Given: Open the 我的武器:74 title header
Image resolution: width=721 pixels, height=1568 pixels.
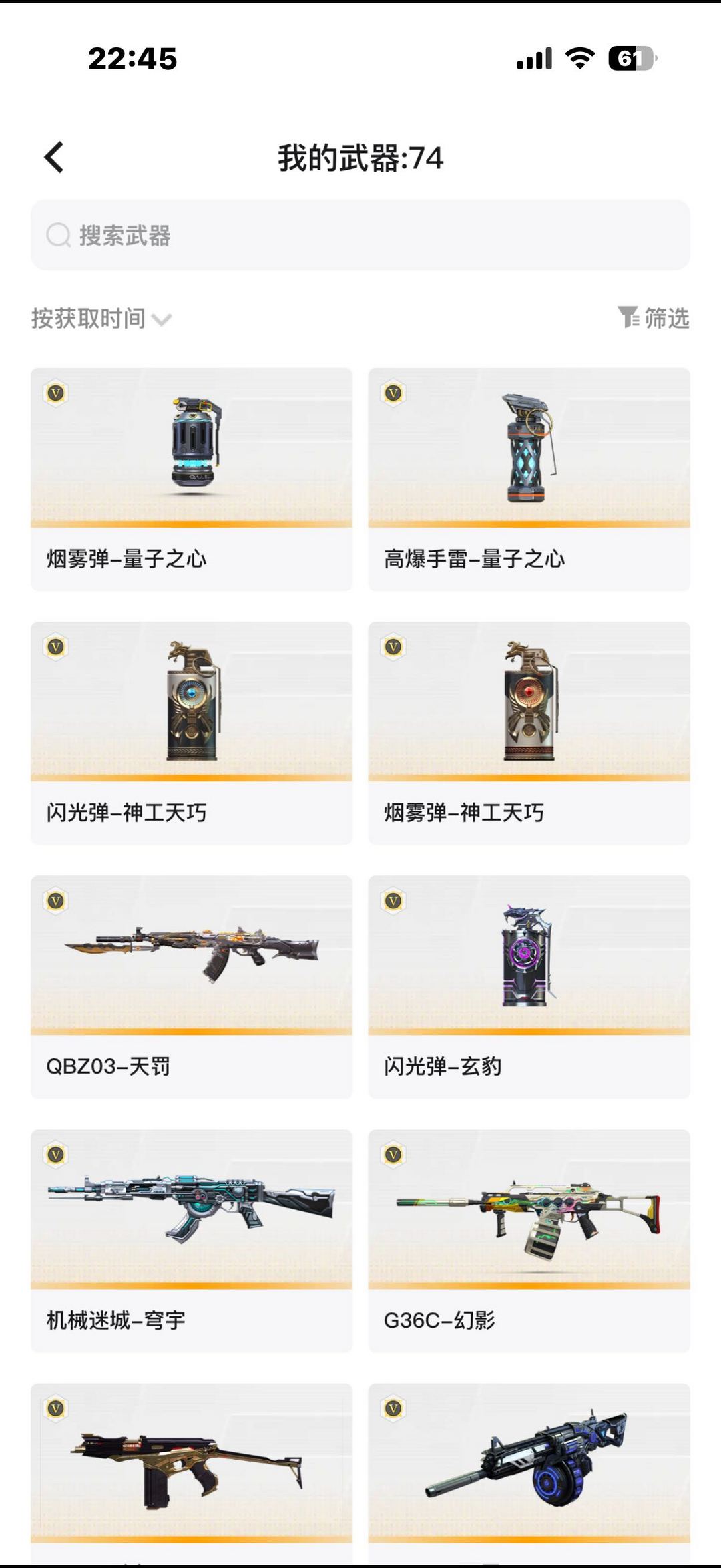Looking at the screenshot, I should point(360,158).
